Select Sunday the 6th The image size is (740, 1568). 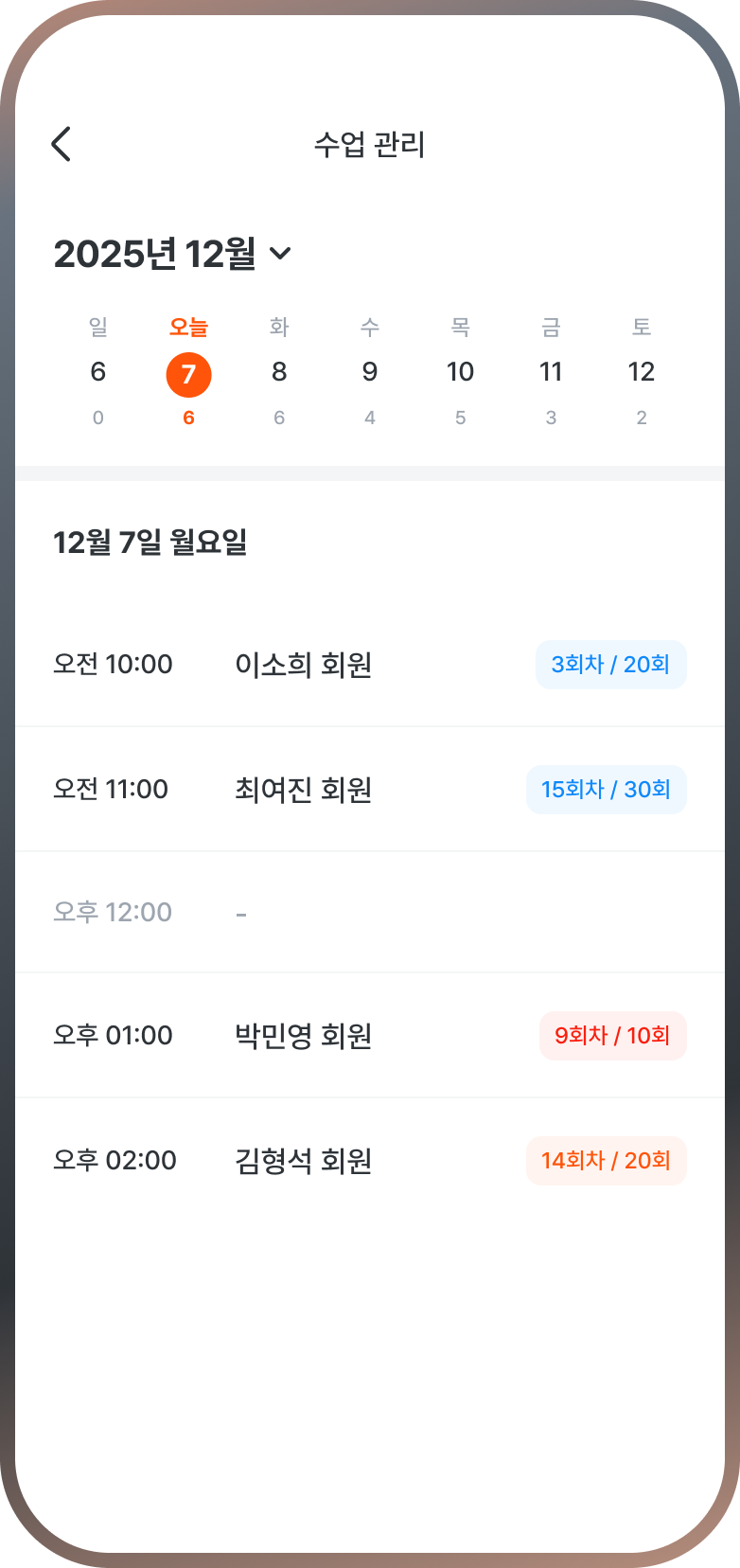(98, 372)
